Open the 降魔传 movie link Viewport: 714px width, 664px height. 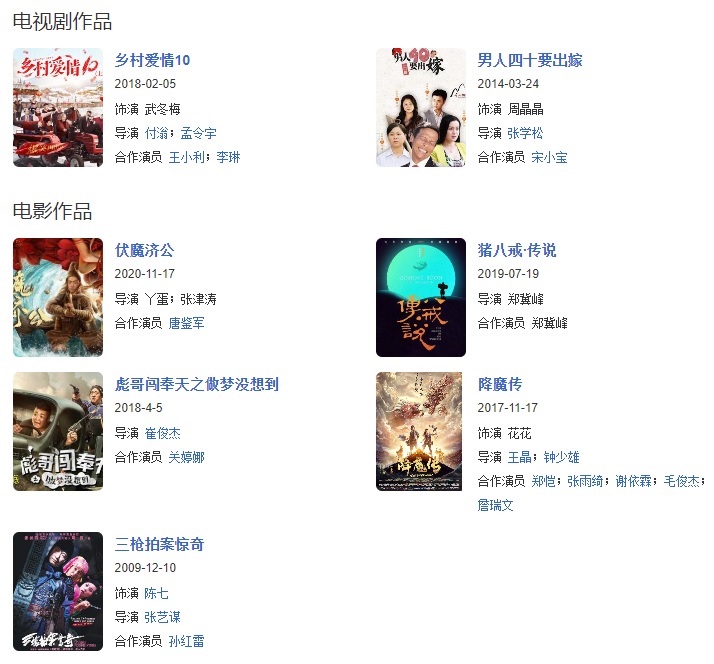(x=500, y=384)
